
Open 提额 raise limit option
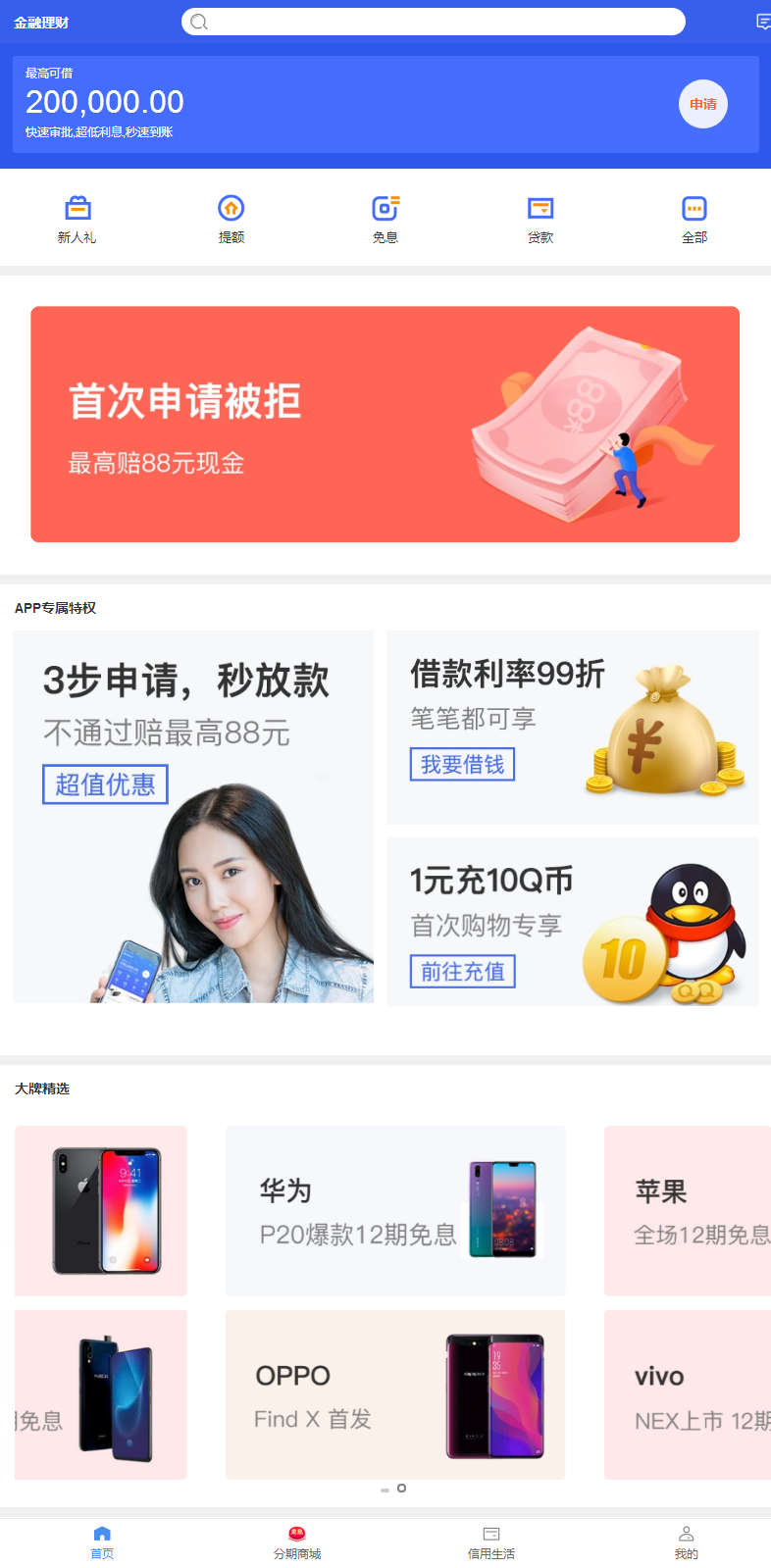[x=231, y=219]
